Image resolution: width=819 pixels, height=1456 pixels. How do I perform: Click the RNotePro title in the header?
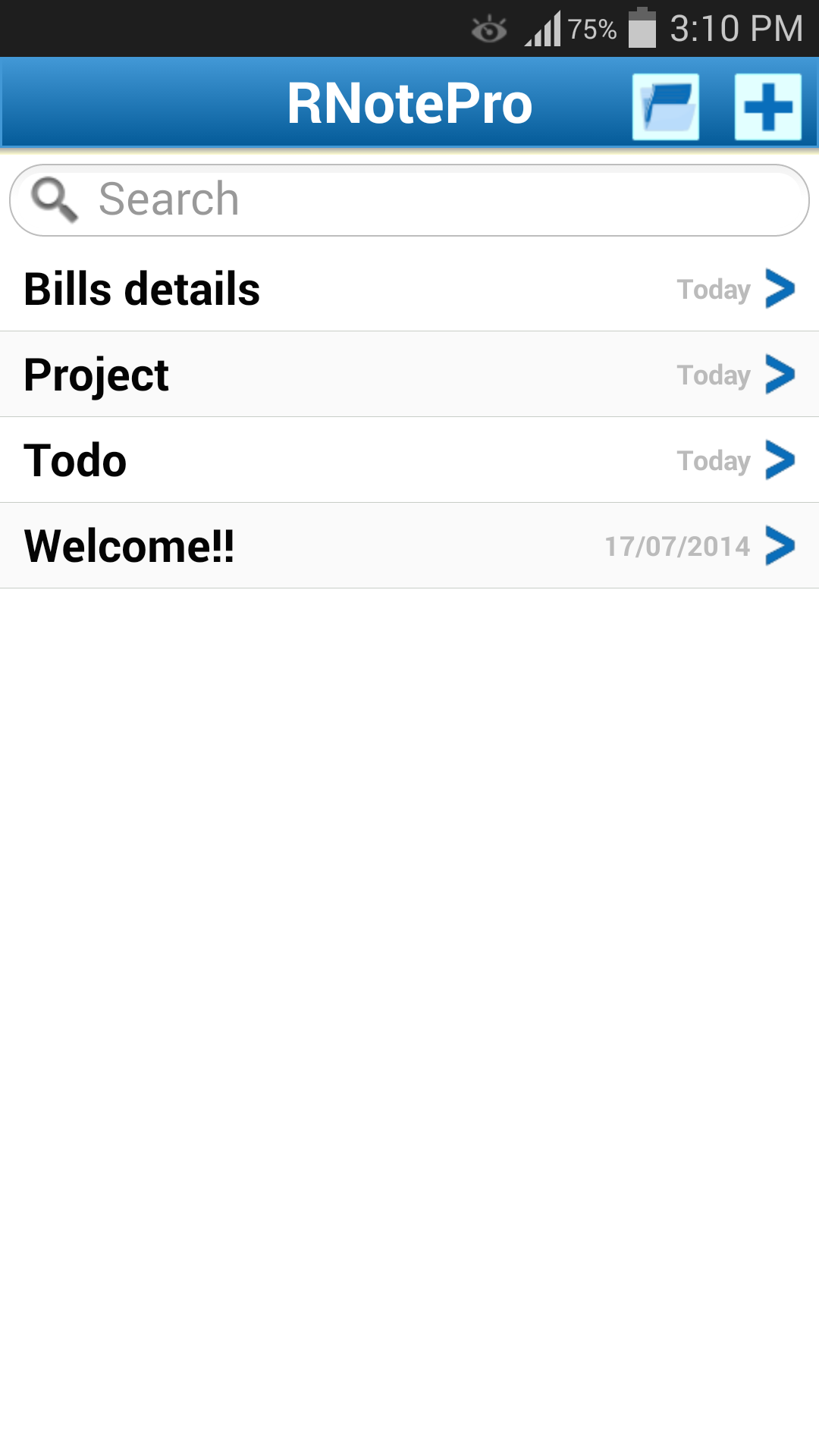[x=409, y=102]
